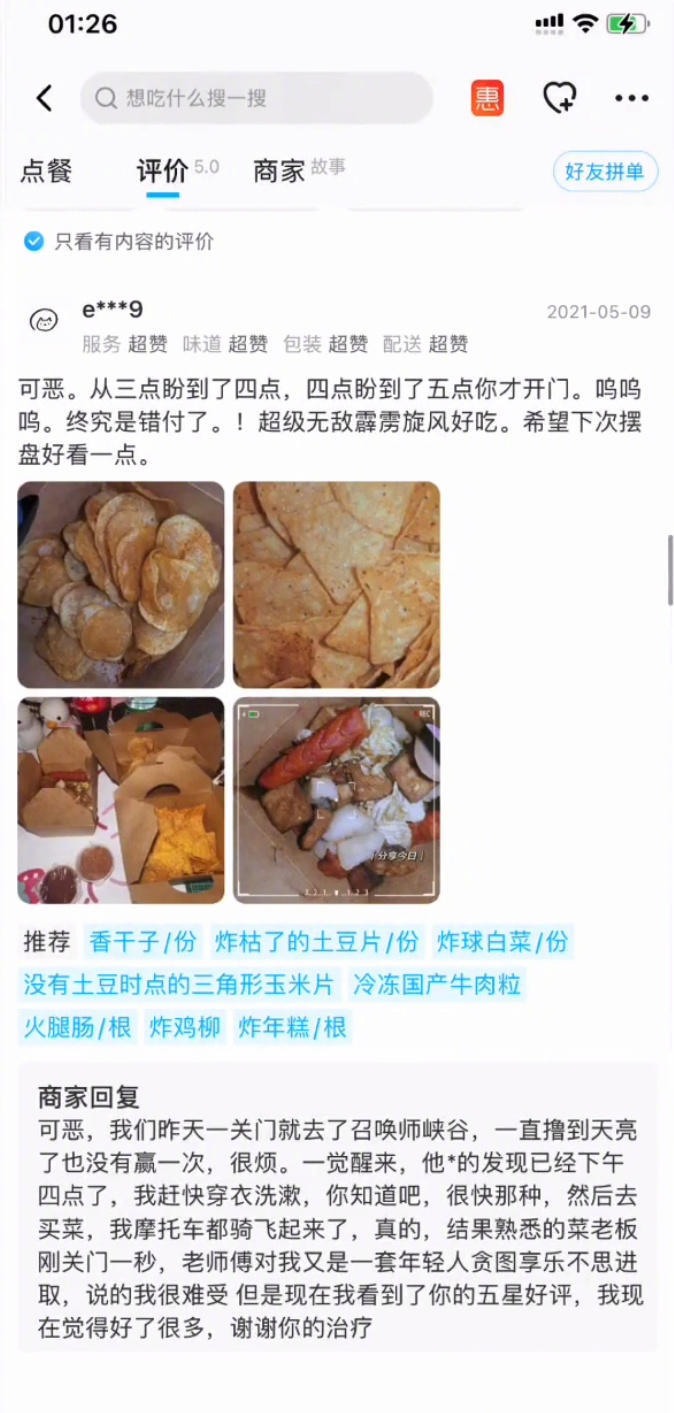Open the orange 惠 discount icon

[487, 98]
